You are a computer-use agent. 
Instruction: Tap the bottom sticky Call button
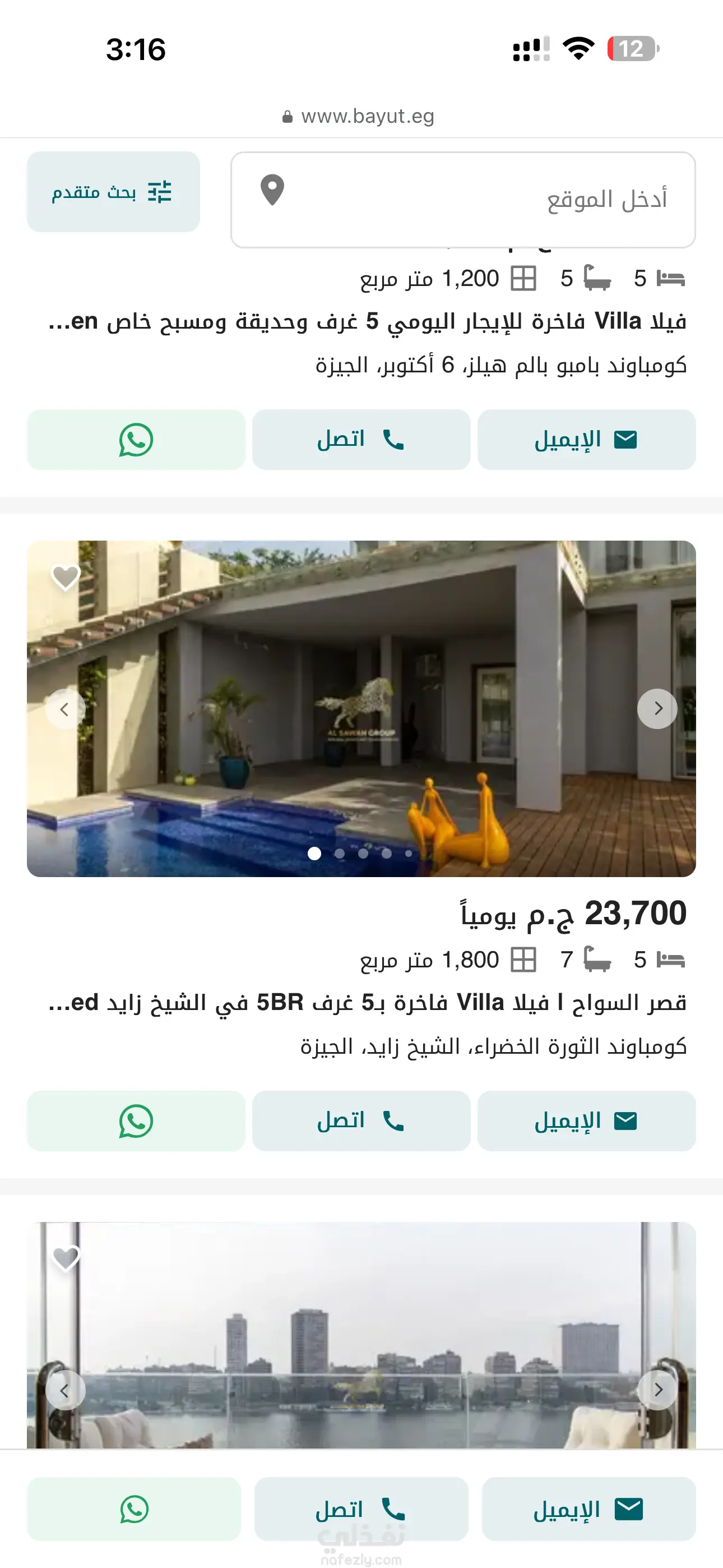[361, 1509]
